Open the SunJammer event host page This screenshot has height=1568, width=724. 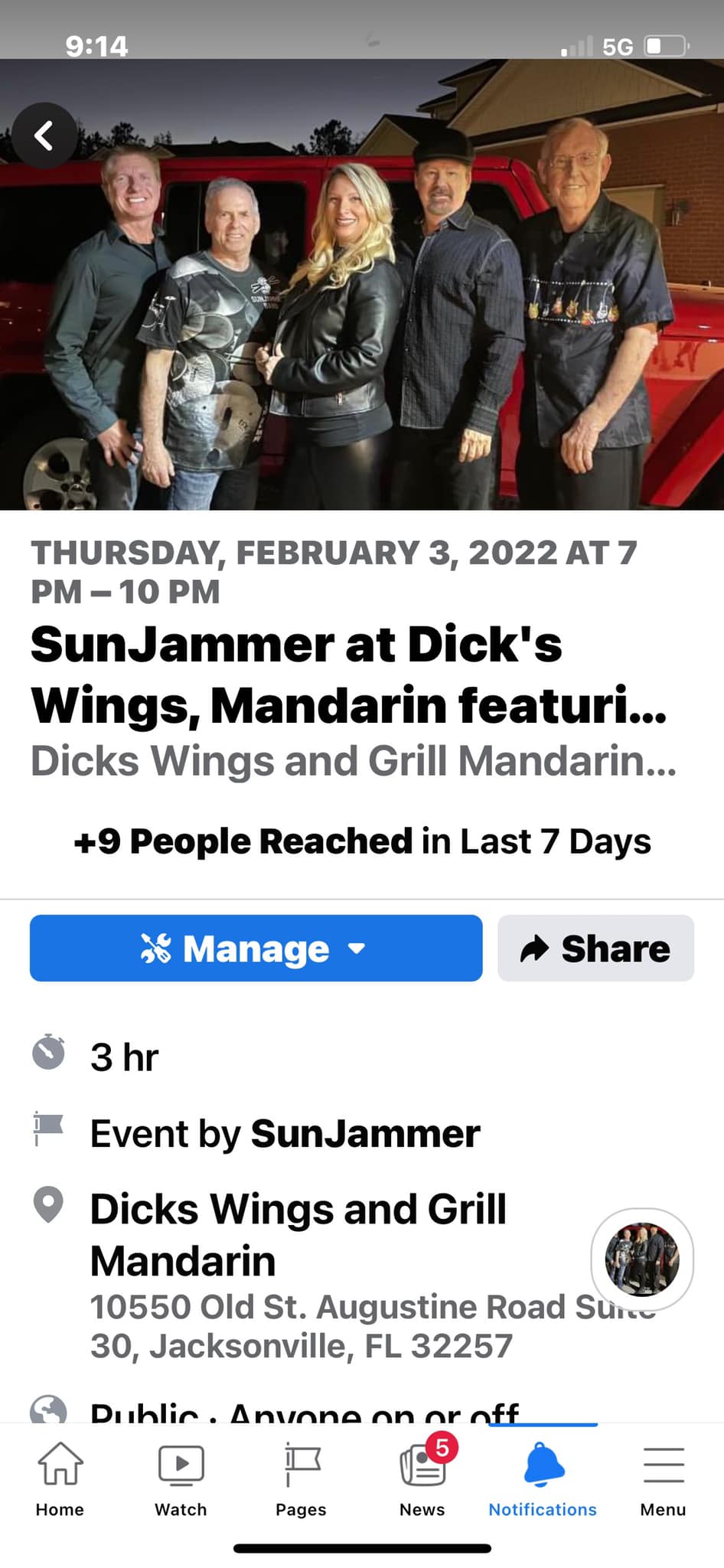pyautogui.click(x=365, y=1133)
